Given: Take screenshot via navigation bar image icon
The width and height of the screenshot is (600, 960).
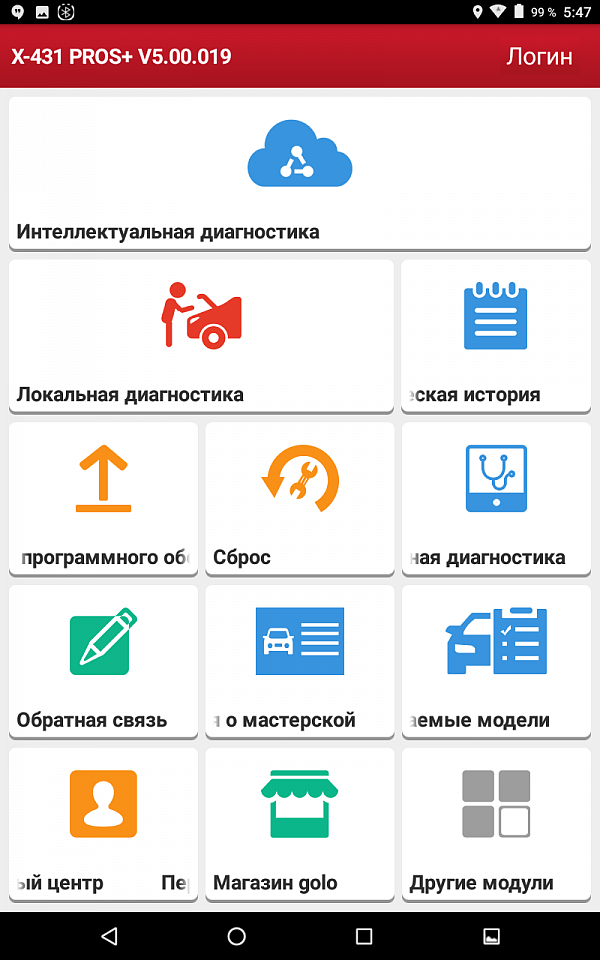Looking at the screenshot, I should pyautogui.click(x=491, y=936).
